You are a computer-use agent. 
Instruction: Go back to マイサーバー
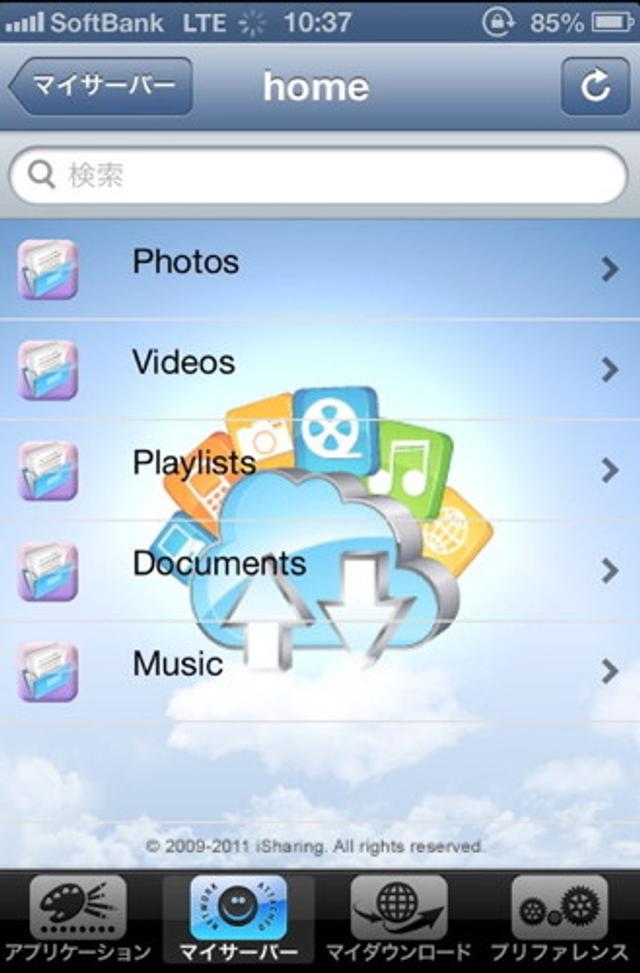(x=100, y=86)
